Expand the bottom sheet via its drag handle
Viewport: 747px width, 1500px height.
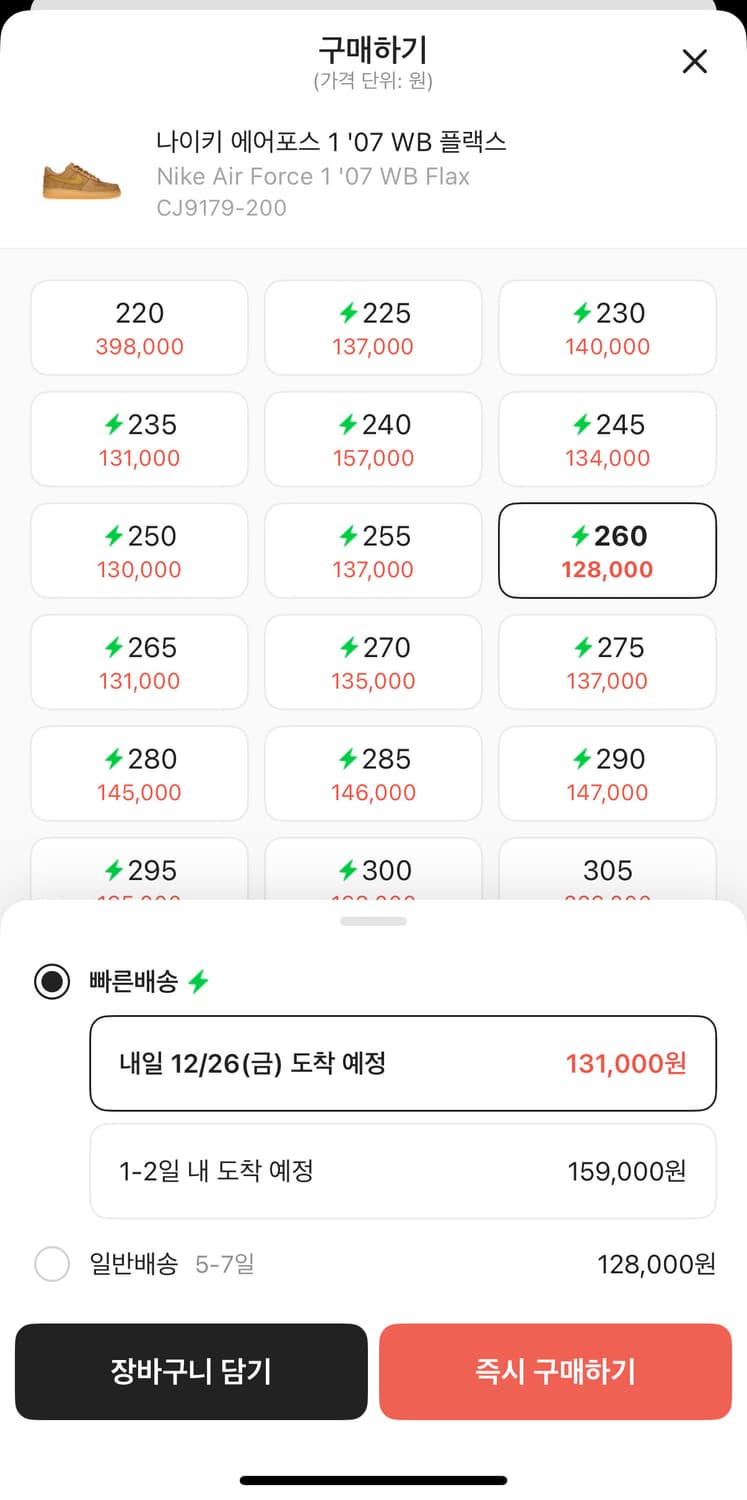(373, 921)
